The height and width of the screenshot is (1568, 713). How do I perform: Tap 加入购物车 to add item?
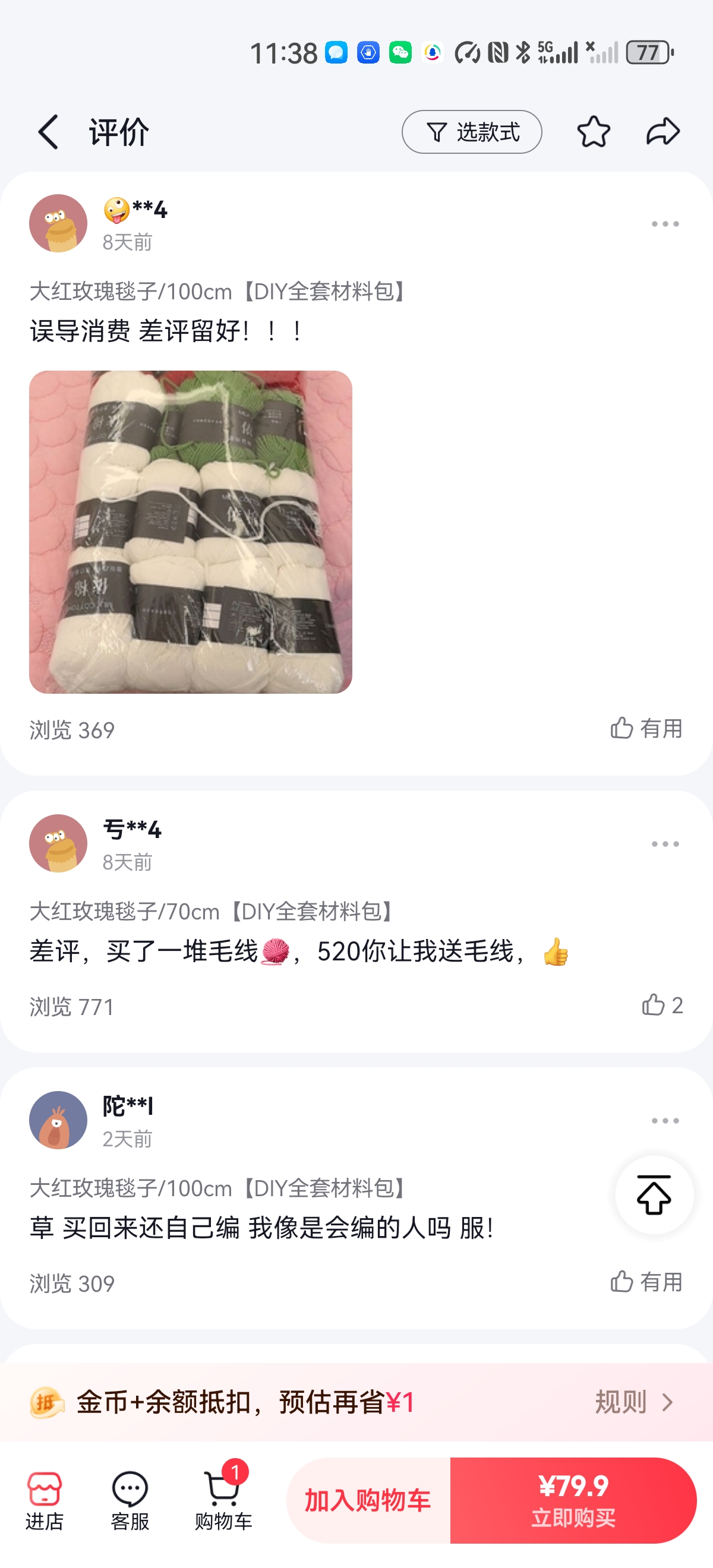coord(368,1500)
